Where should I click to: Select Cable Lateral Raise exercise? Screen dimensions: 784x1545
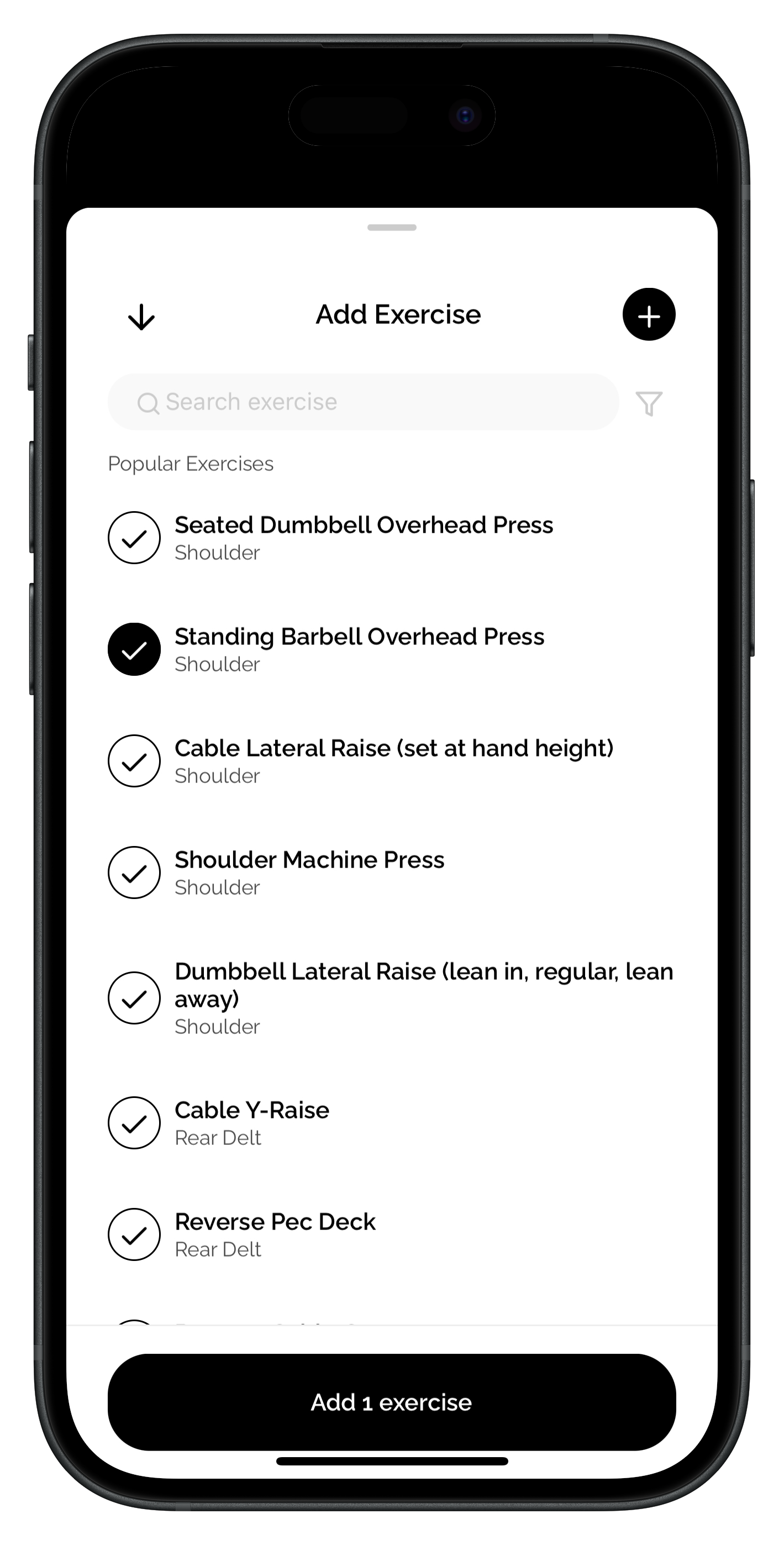tap(134, 760)
